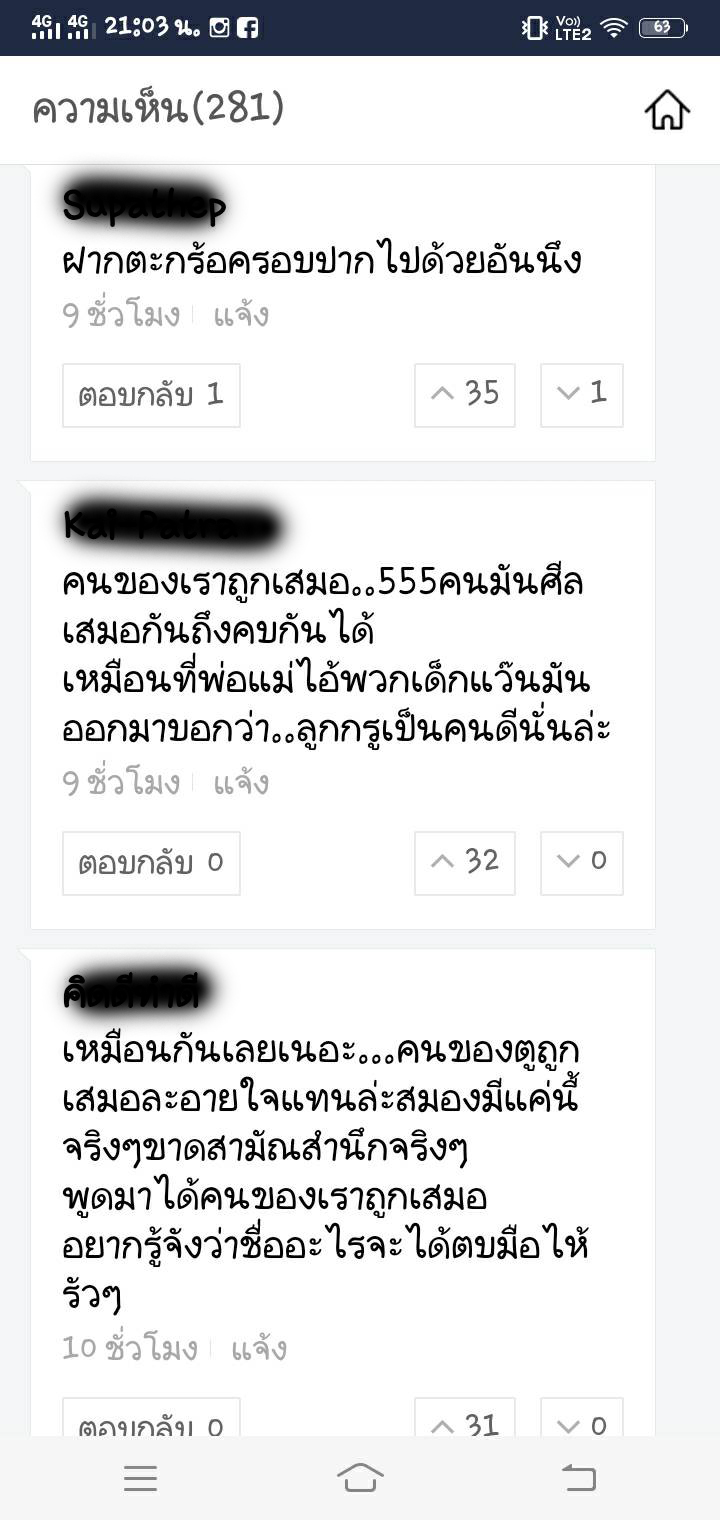The image size is (720, 1520).
Task: Upvote the comment with 35 upvotes
Action: pos(464,395)
